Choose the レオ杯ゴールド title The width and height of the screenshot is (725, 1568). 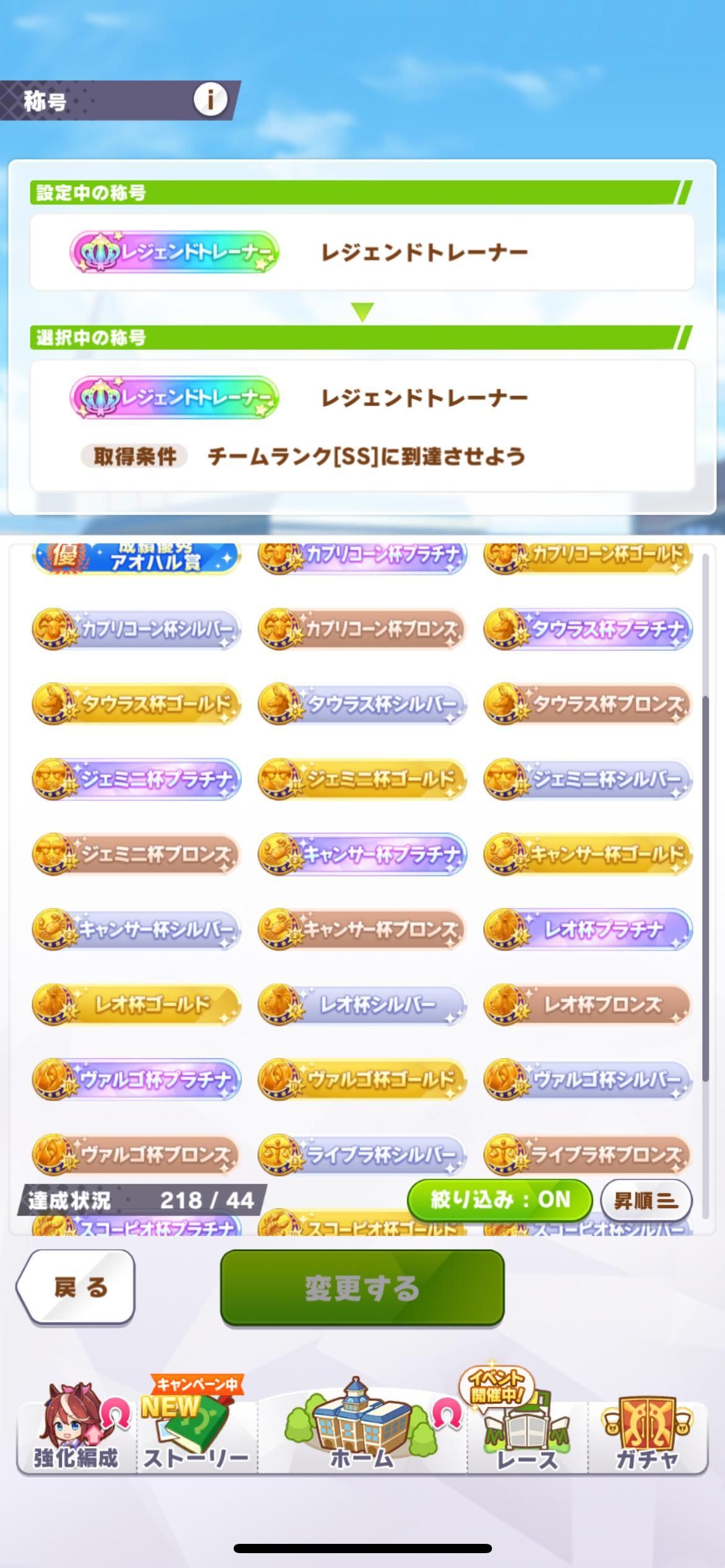tap(136, 1004)
